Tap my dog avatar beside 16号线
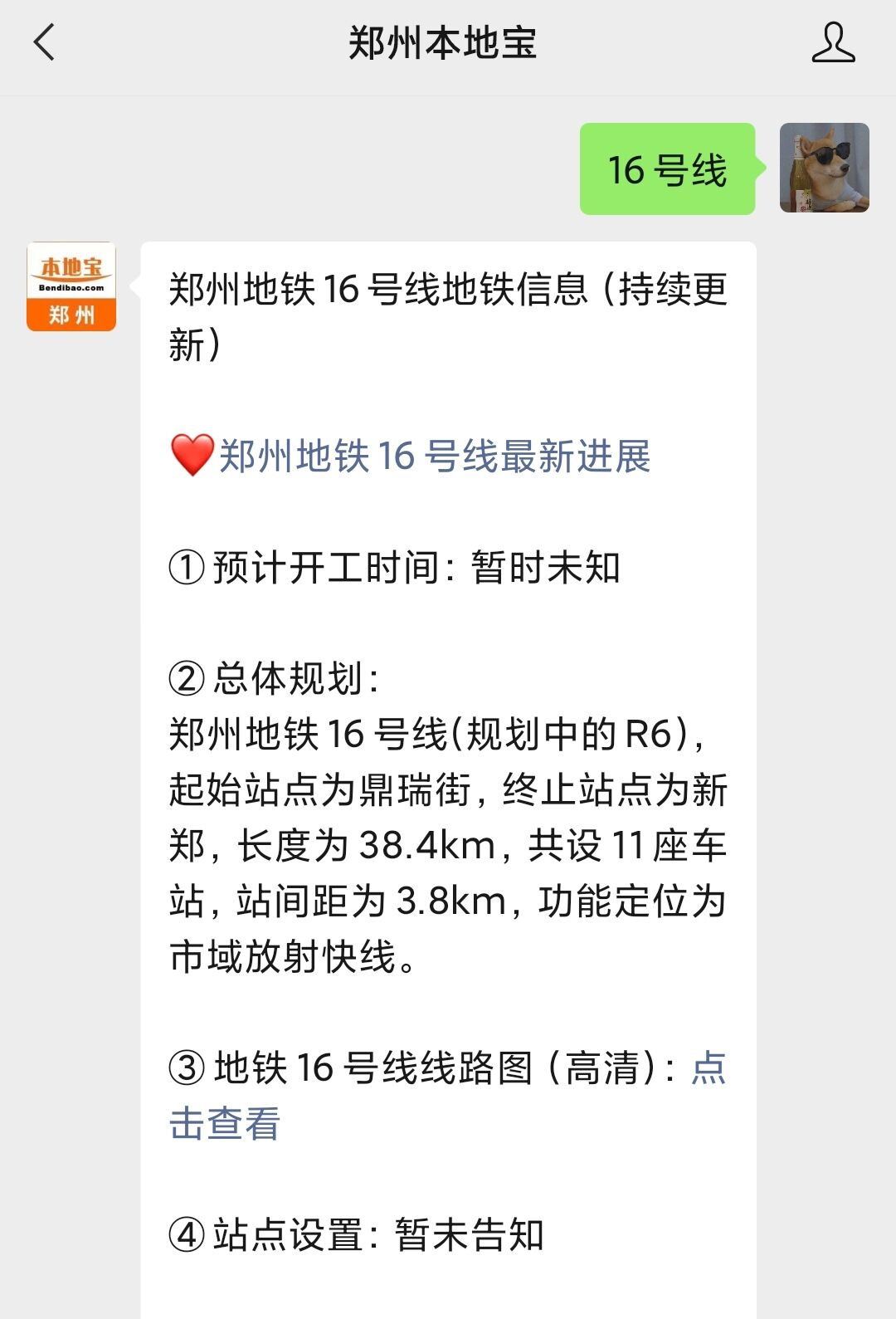This screenshot has width=896, height=1319. [824, 168]
